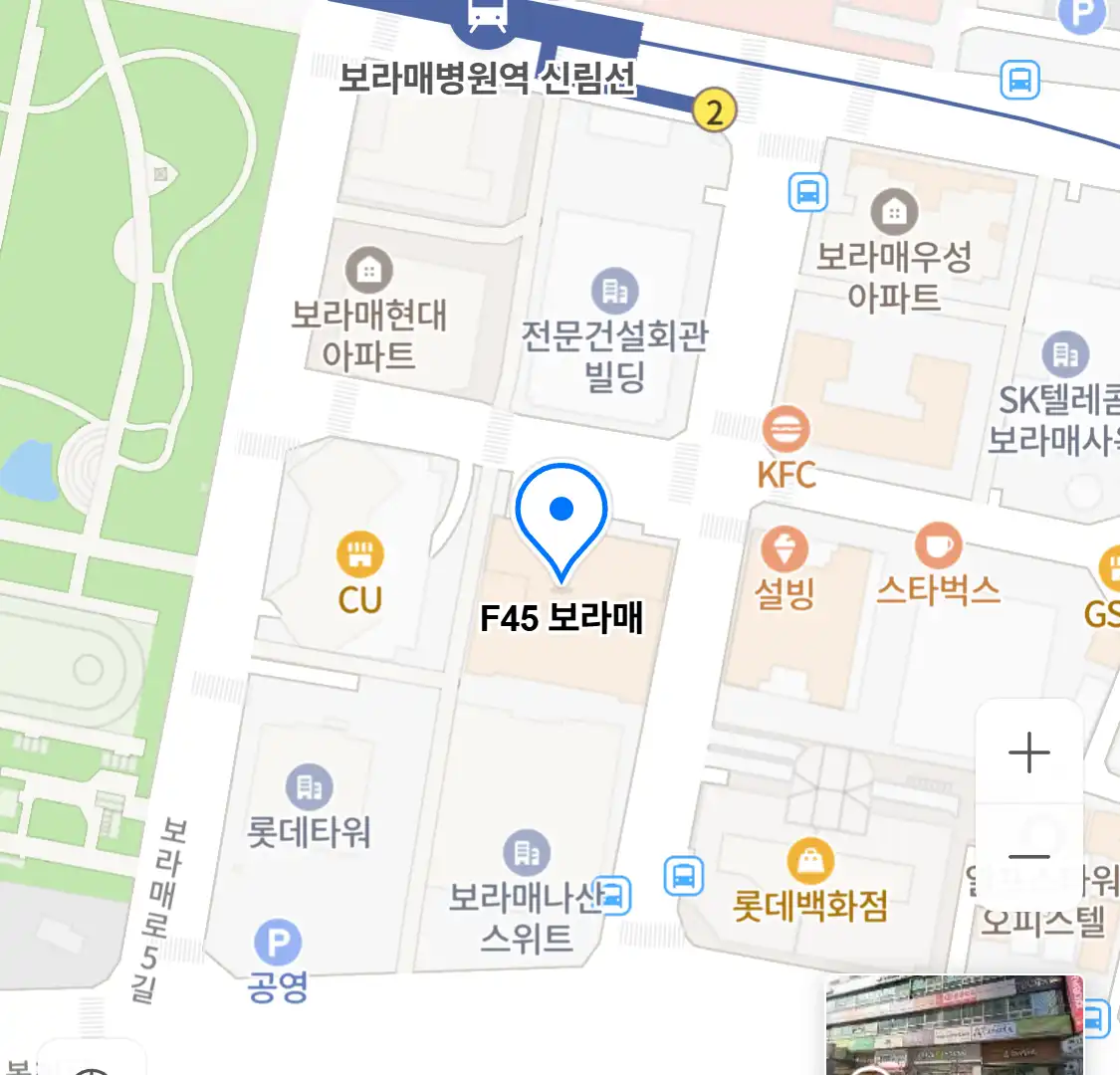The width and height of the screenshot is (1120, 1075).
Task: Open the 롯데백화점 shopping marker
Action: (x=810, y=861)
